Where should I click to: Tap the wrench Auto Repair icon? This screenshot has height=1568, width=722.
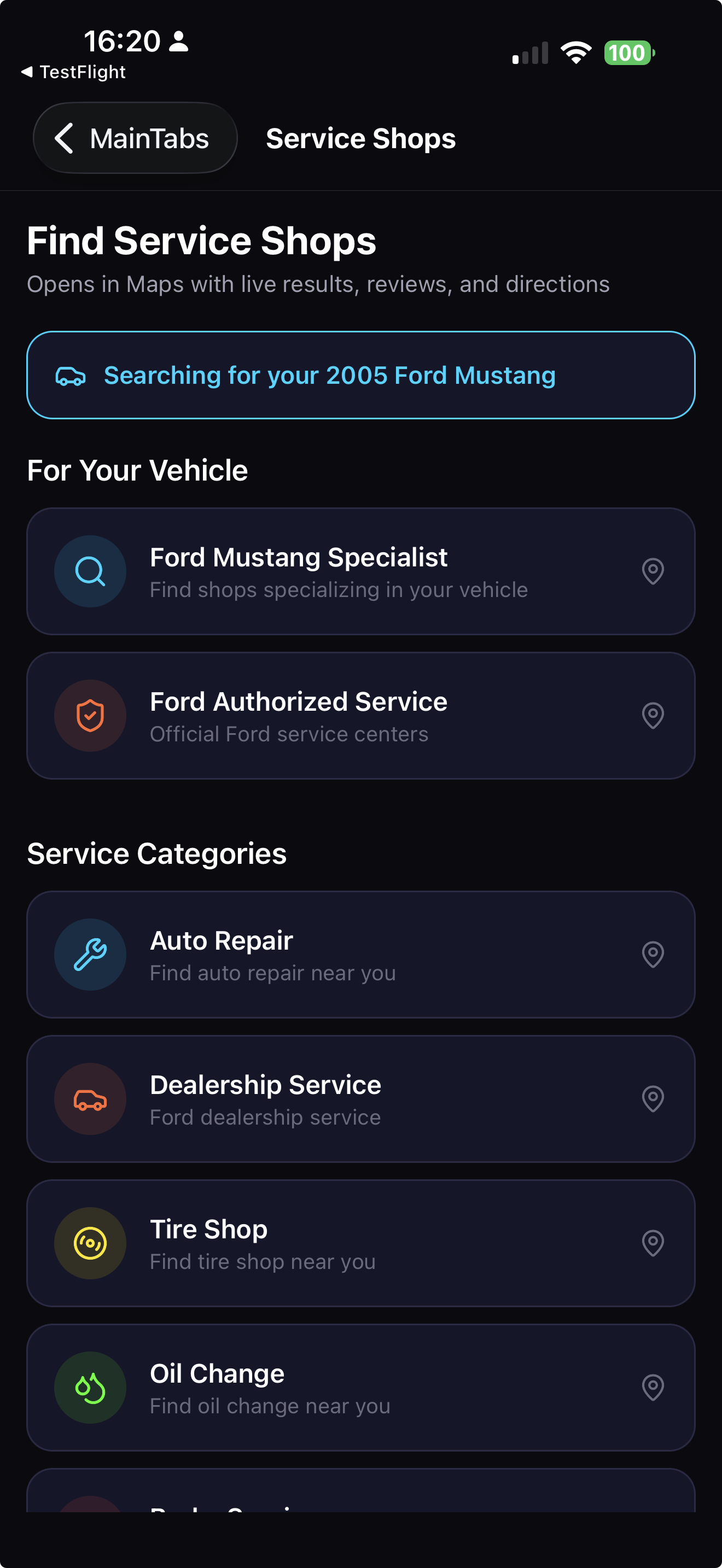90,955
